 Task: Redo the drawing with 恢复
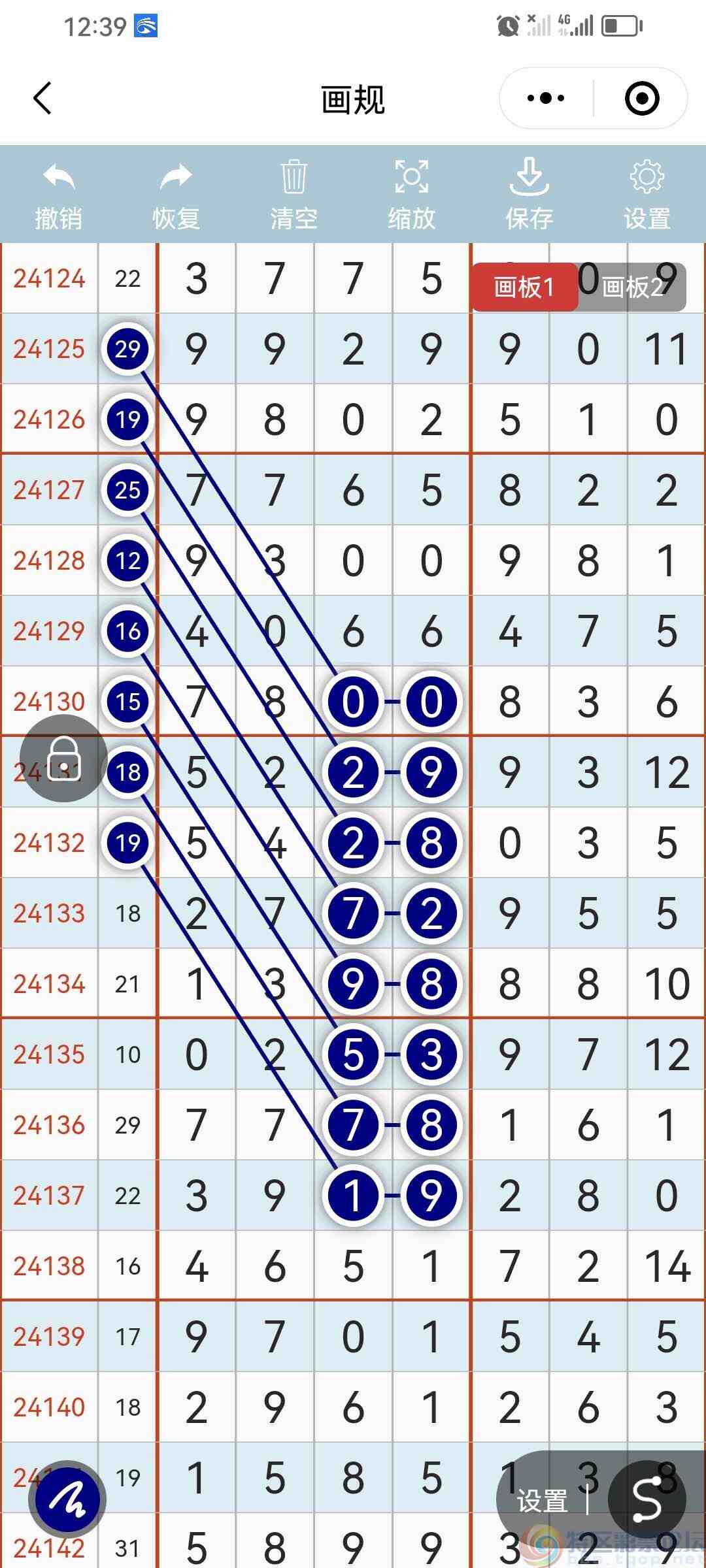(176, 195)
